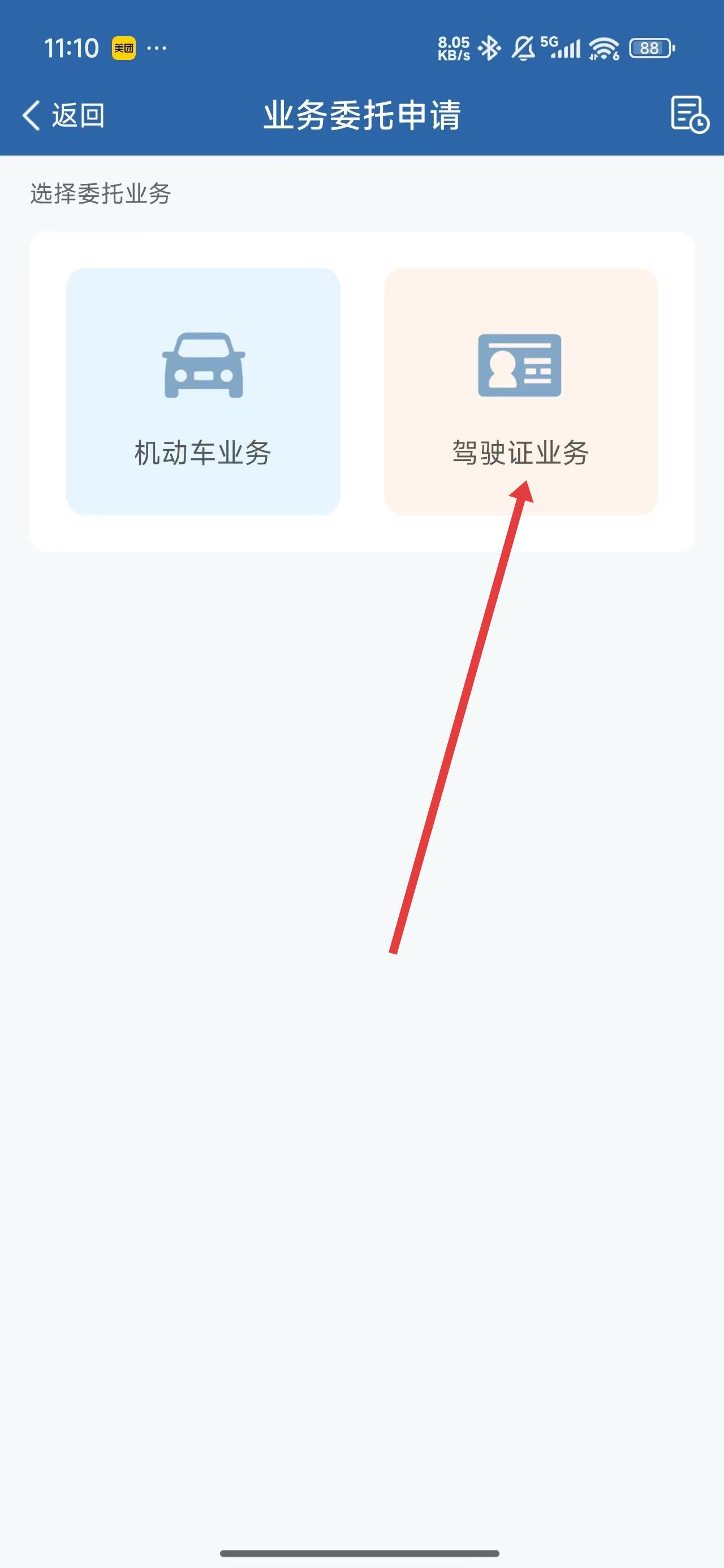Open the application records history icon

click(x=689, y=114)
